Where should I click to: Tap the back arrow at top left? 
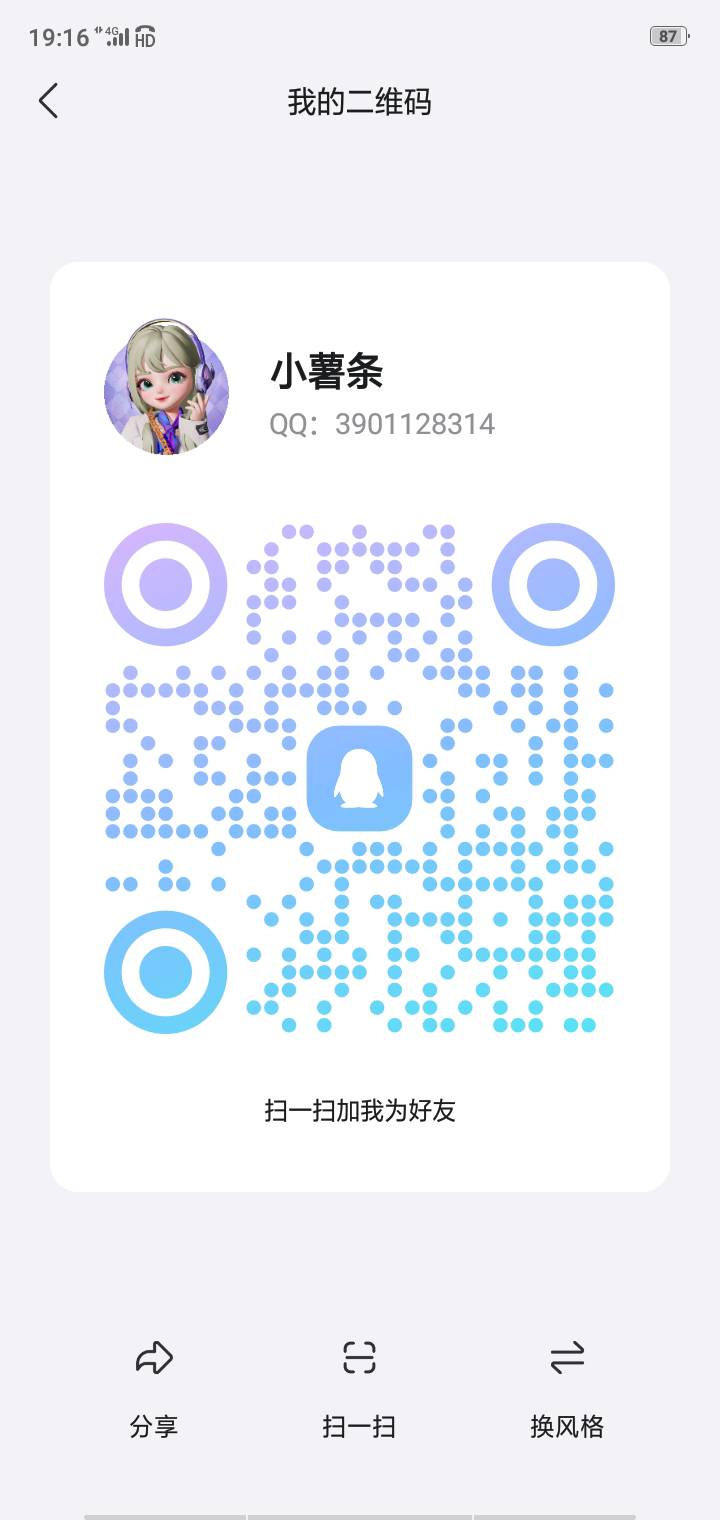click(49, 101)
